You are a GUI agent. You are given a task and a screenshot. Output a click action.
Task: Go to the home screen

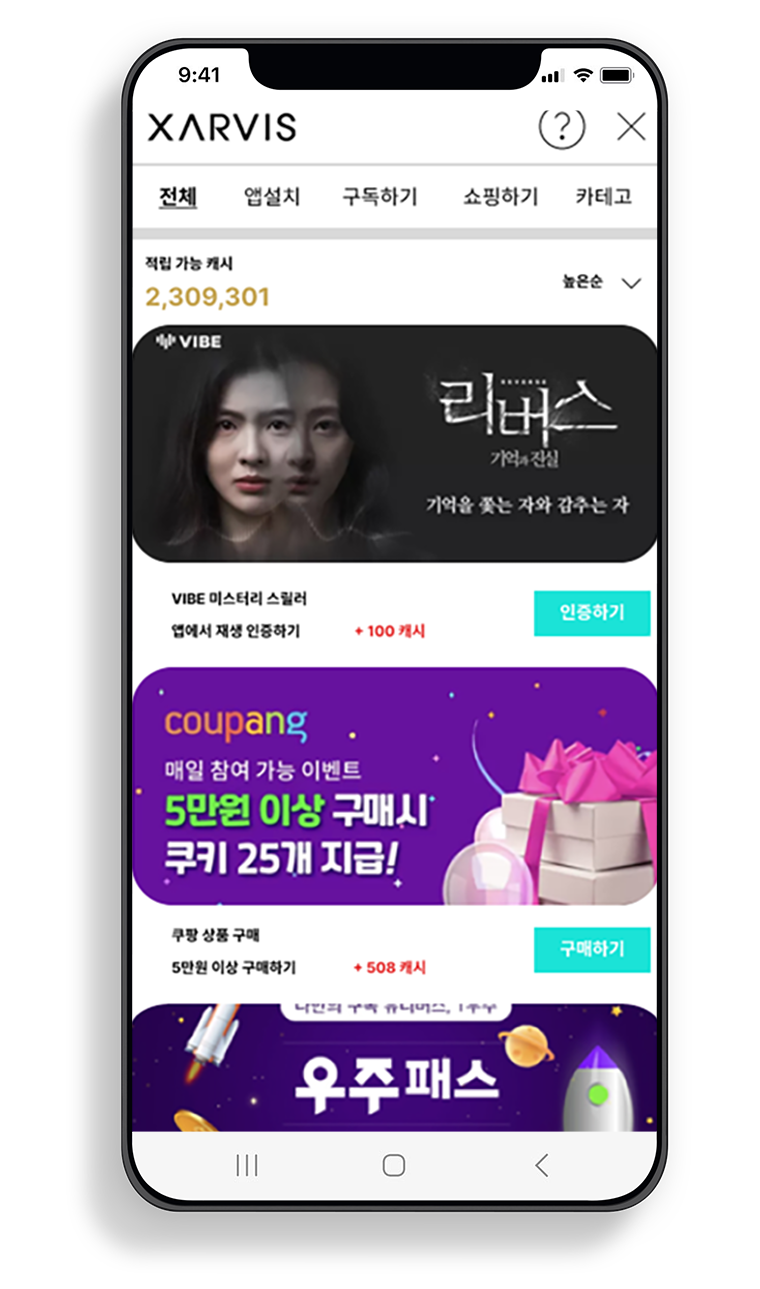coord(394,1165)
